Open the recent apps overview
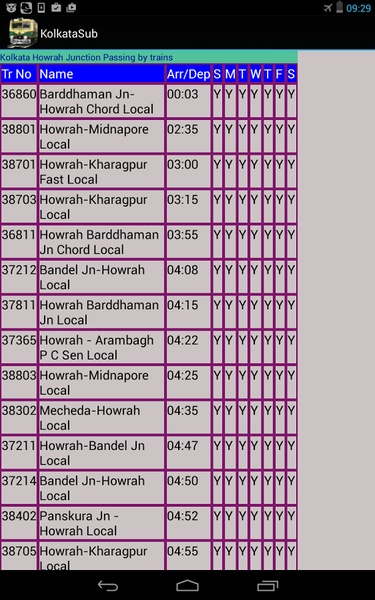This screenshot has height=600, width=375. click(x=267, y=586)
